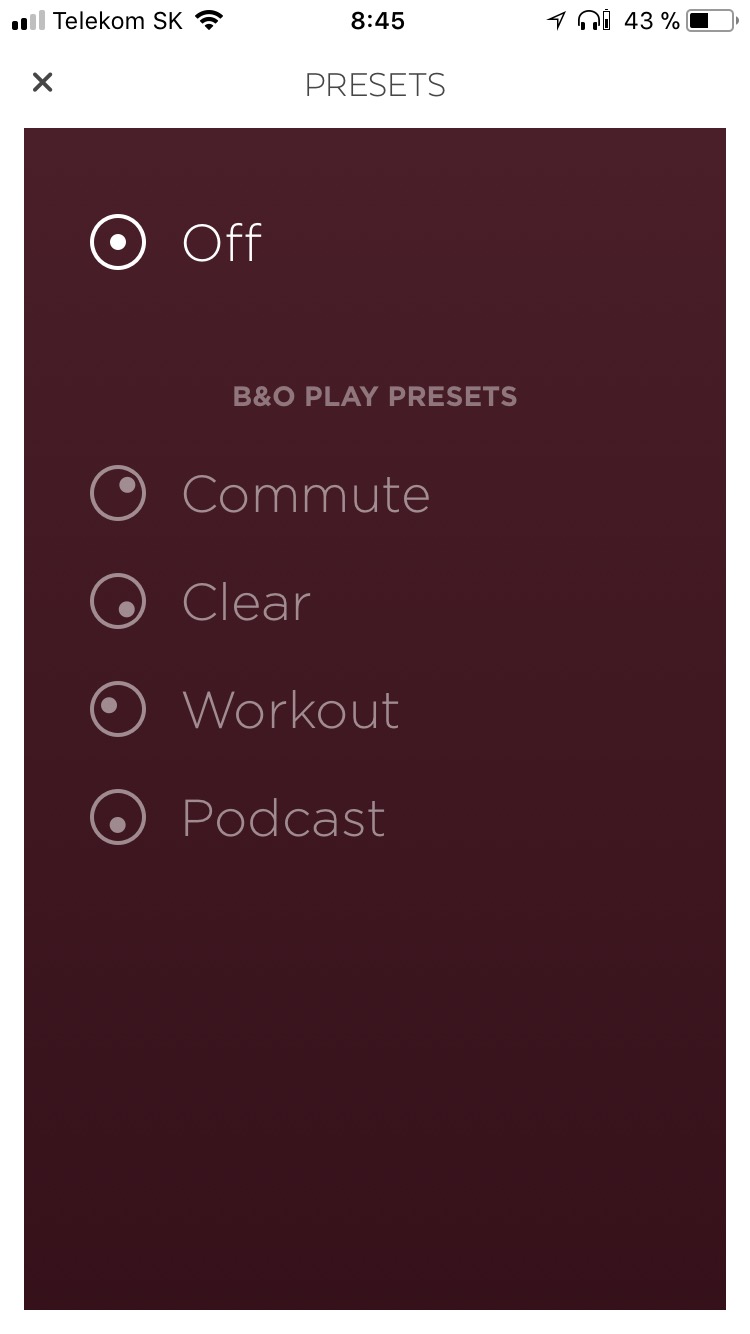
Task: Tap the radio circle beside Commute
Action: (x=117, y=493)
